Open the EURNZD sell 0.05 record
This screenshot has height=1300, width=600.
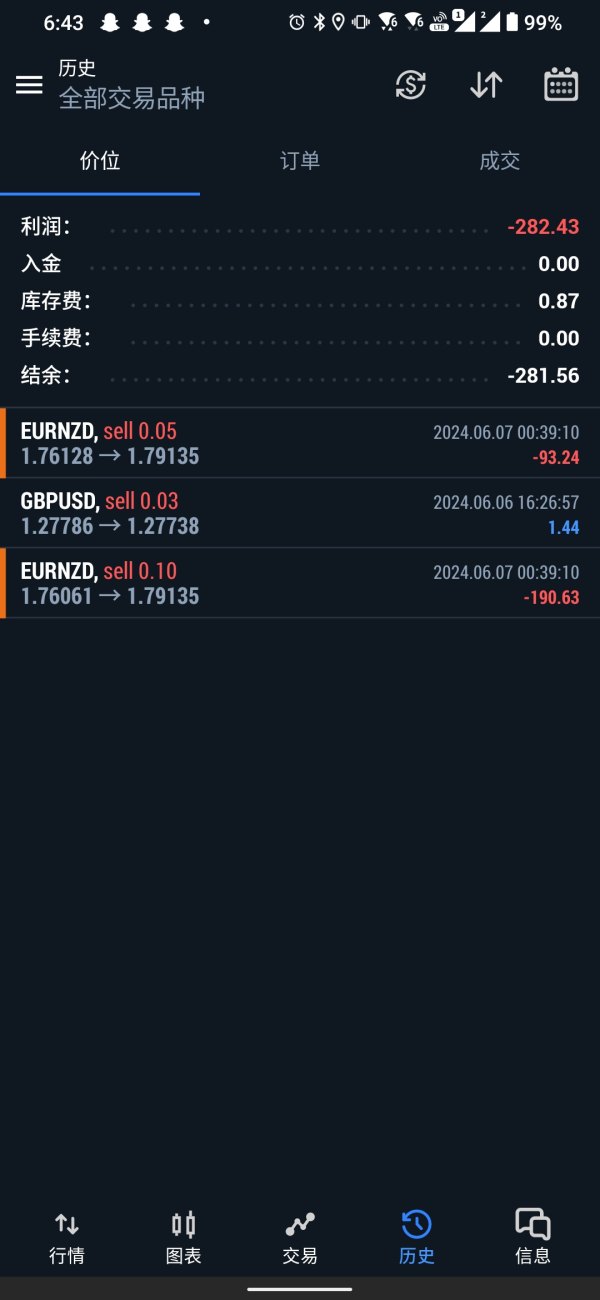click(300, 443)
